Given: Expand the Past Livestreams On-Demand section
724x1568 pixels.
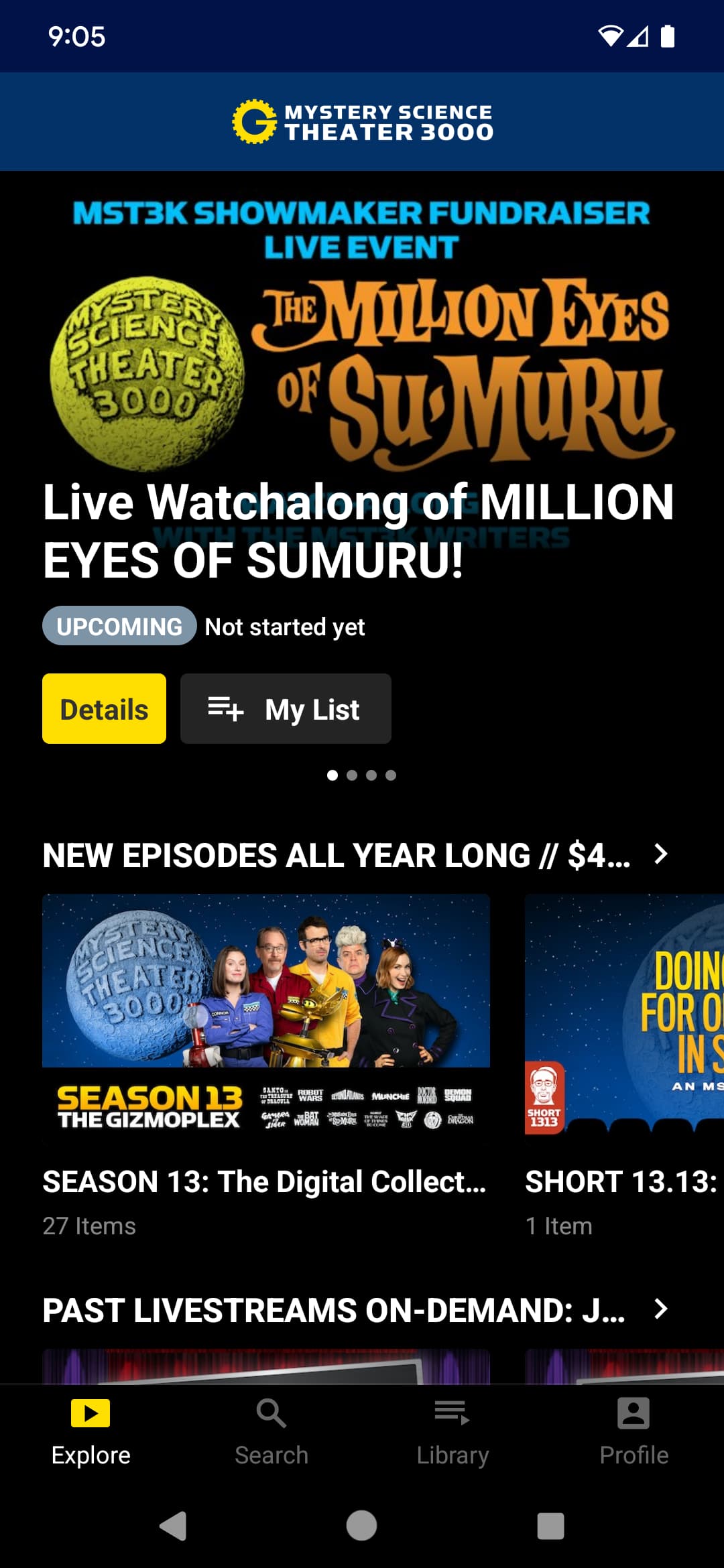Looking at the screenshot, I should (660, 1309).
